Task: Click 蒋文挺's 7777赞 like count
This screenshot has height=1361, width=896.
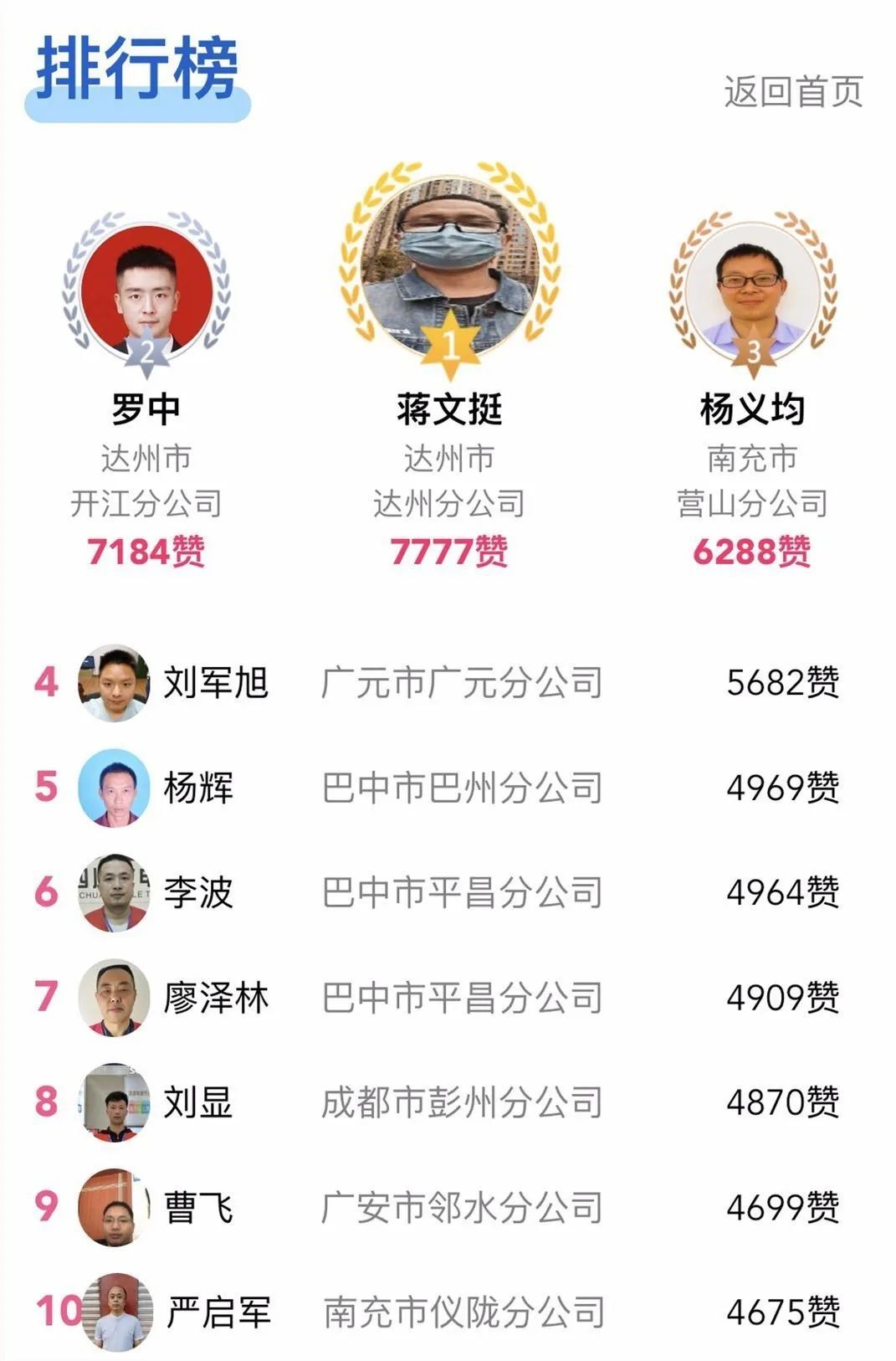Action: 449,551
